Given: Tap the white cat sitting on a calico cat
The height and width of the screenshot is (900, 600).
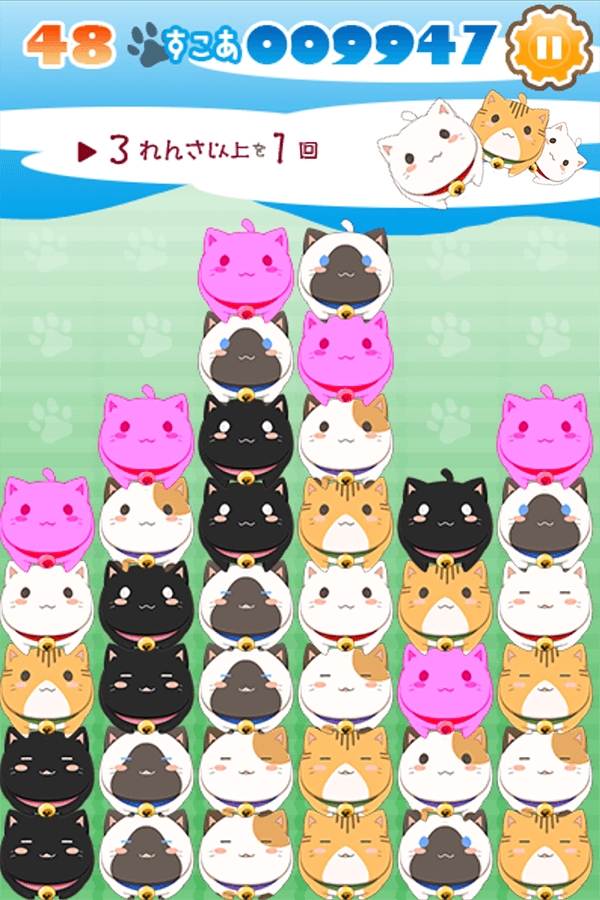Looking at the screenshot, I should [x=345, y=600].
